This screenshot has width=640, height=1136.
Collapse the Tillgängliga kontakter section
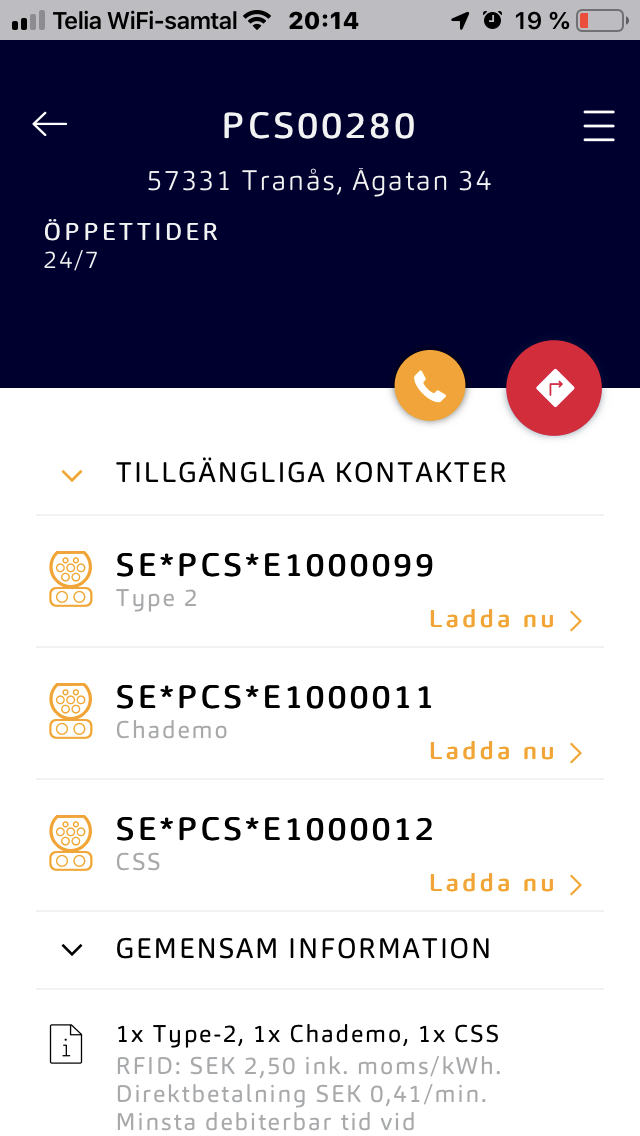pyautogui.click(x=72, y=474)
